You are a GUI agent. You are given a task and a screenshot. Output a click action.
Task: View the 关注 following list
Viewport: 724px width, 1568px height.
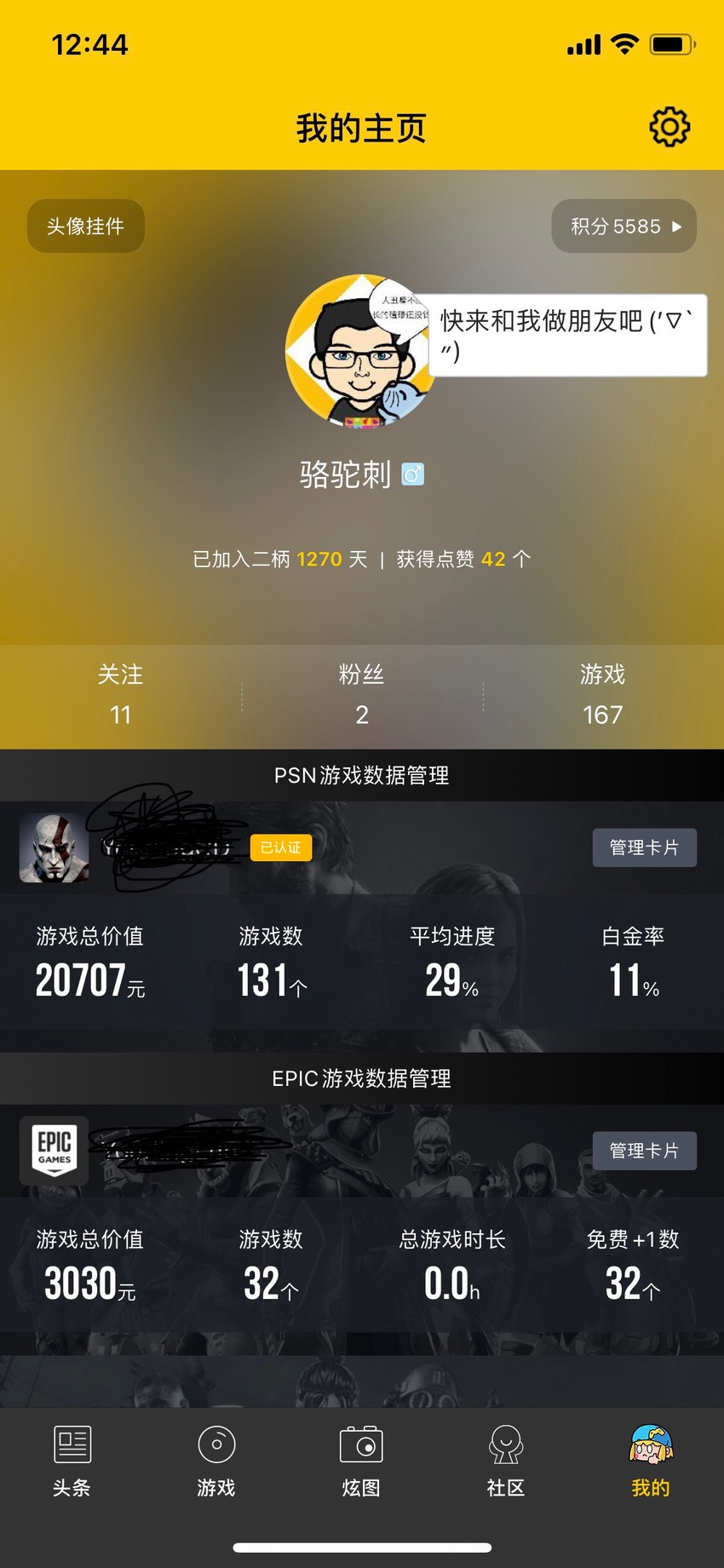(x=120, y=695)
